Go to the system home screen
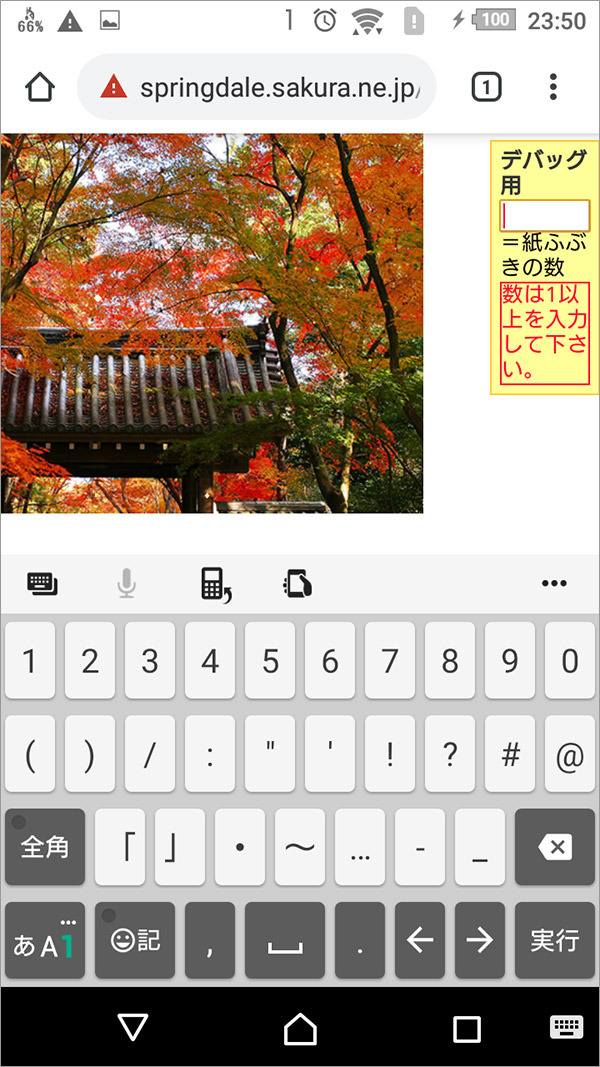 [300, 1028]
